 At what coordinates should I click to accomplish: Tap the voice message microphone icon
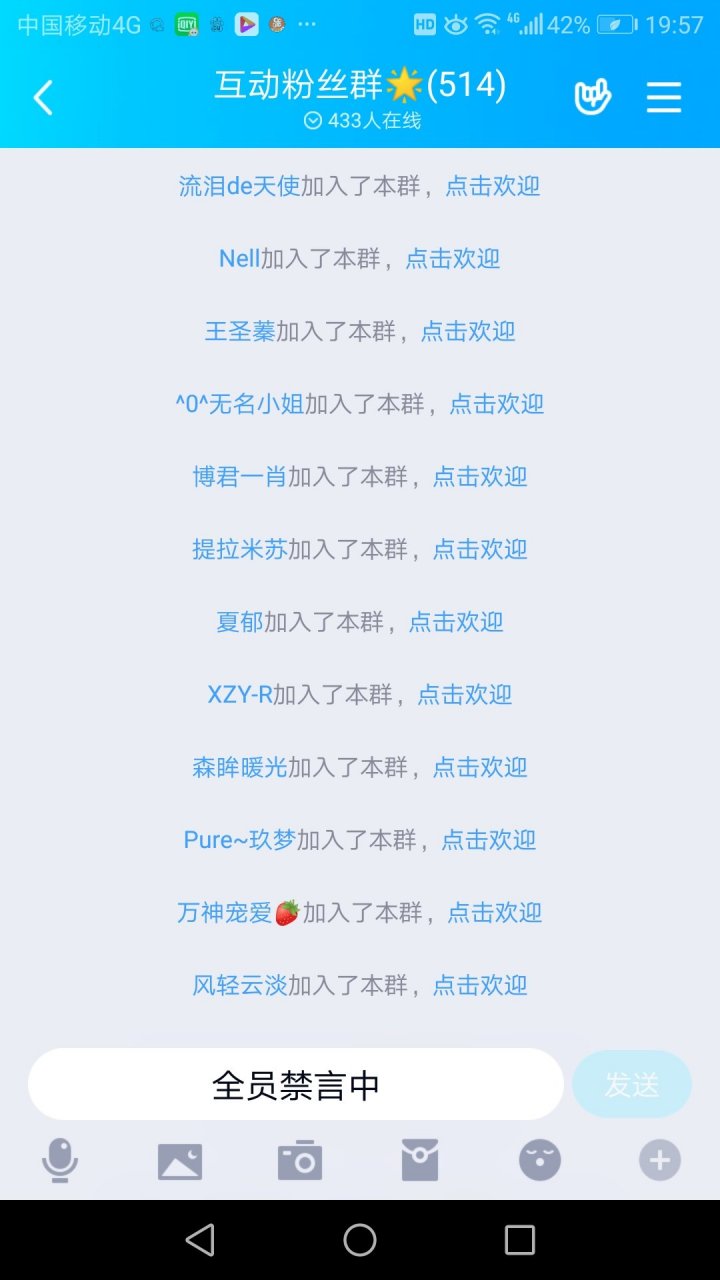[58, 1159]
